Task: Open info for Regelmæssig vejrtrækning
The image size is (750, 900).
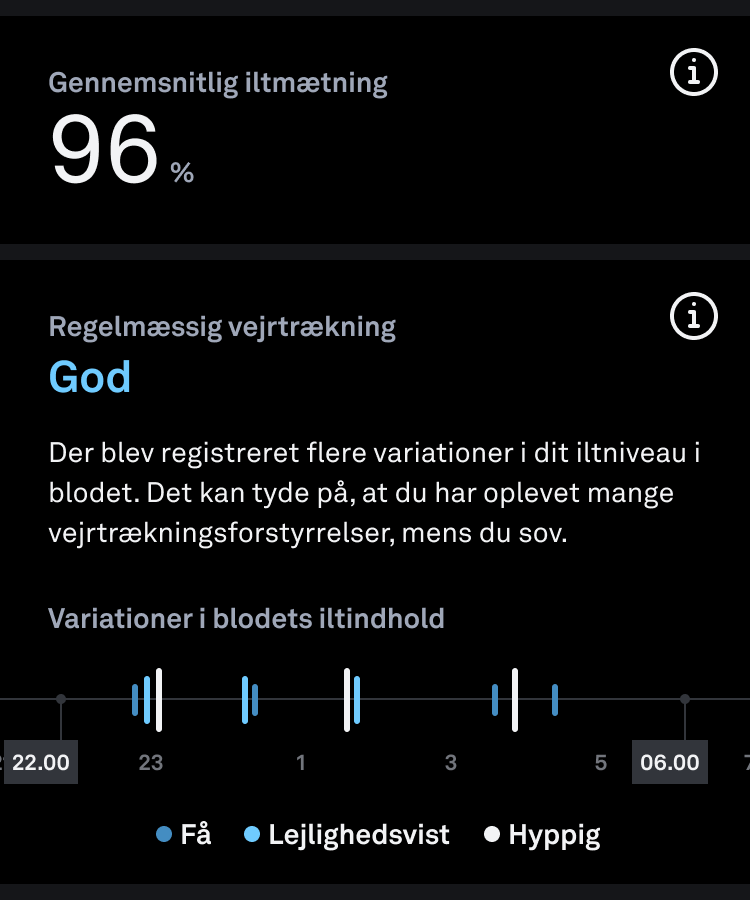Action: [693, 317]
